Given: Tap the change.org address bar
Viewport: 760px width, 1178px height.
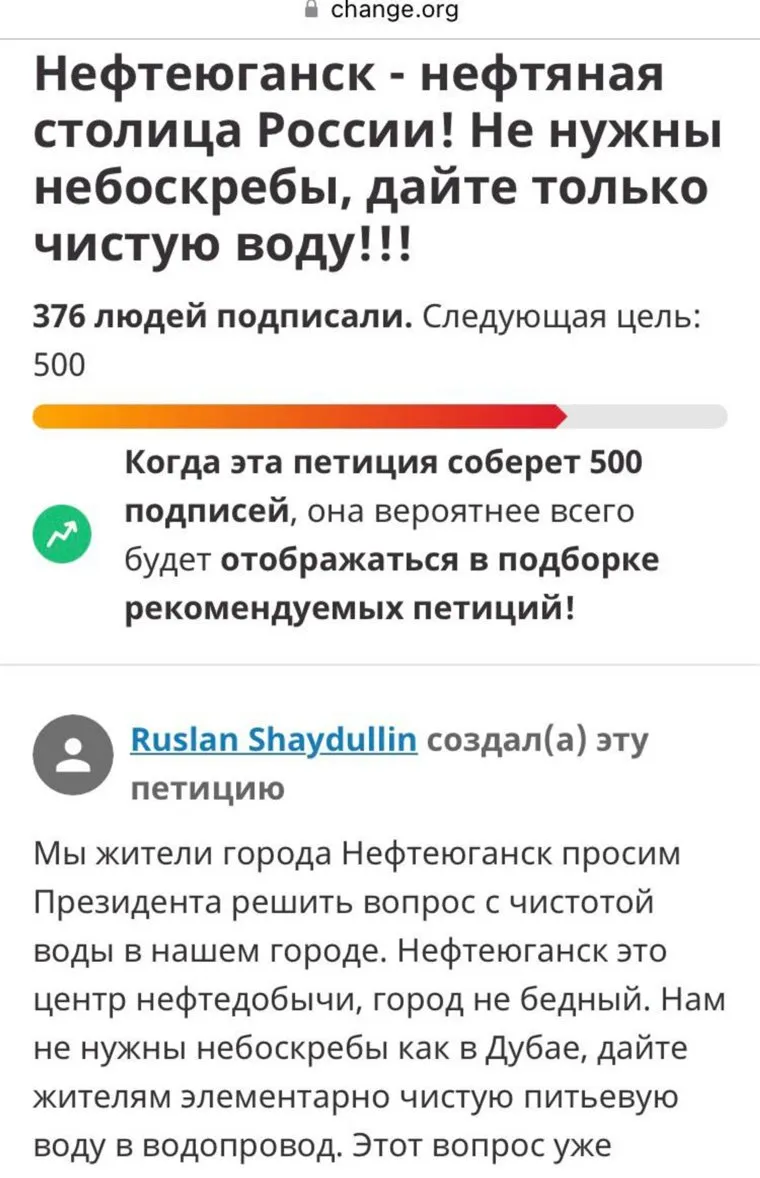Looking at the screenshot, I should [x=381, y=11].
